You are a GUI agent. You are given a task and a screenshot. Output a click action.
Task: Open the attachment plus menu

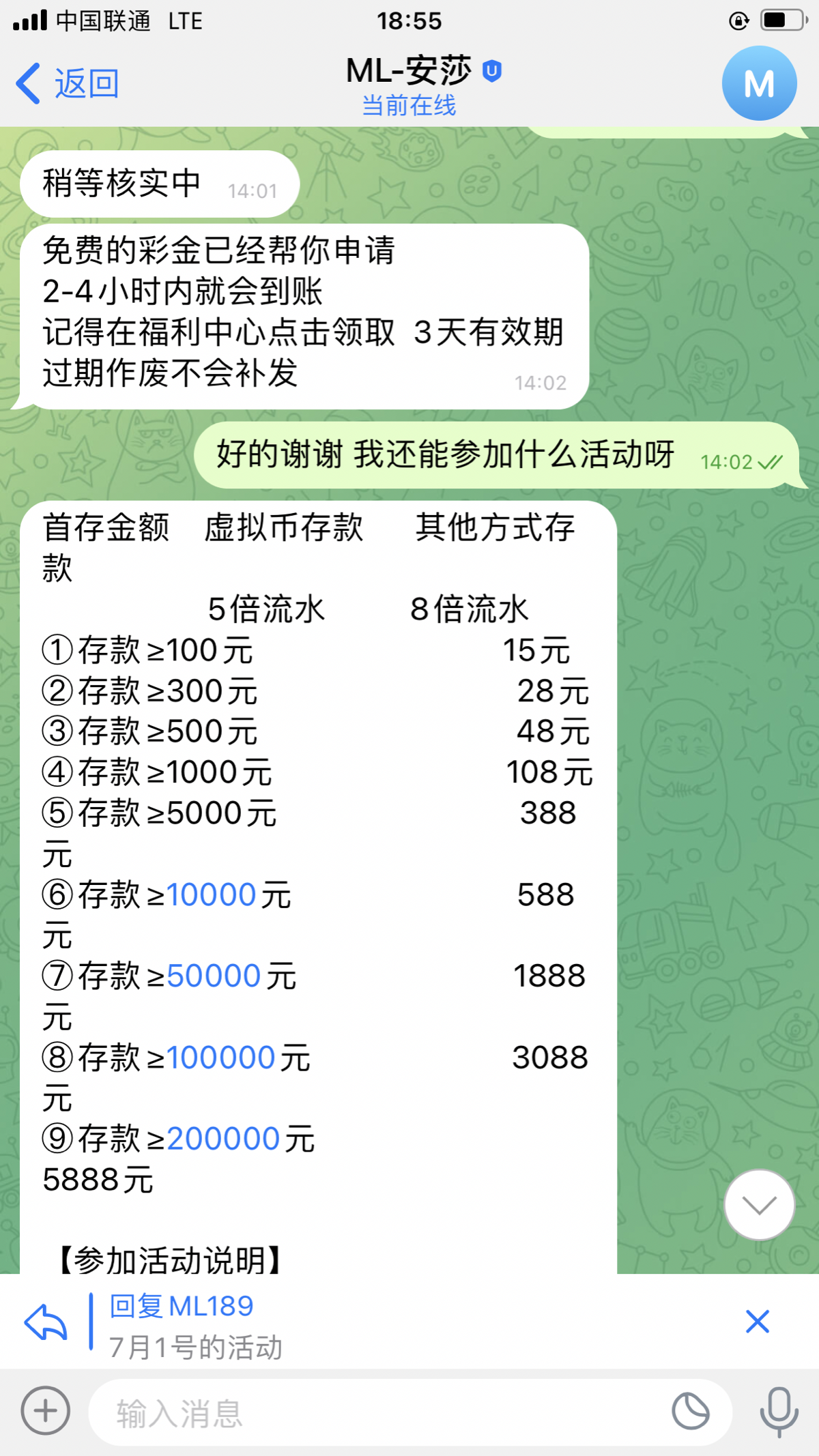(45, 1410)
